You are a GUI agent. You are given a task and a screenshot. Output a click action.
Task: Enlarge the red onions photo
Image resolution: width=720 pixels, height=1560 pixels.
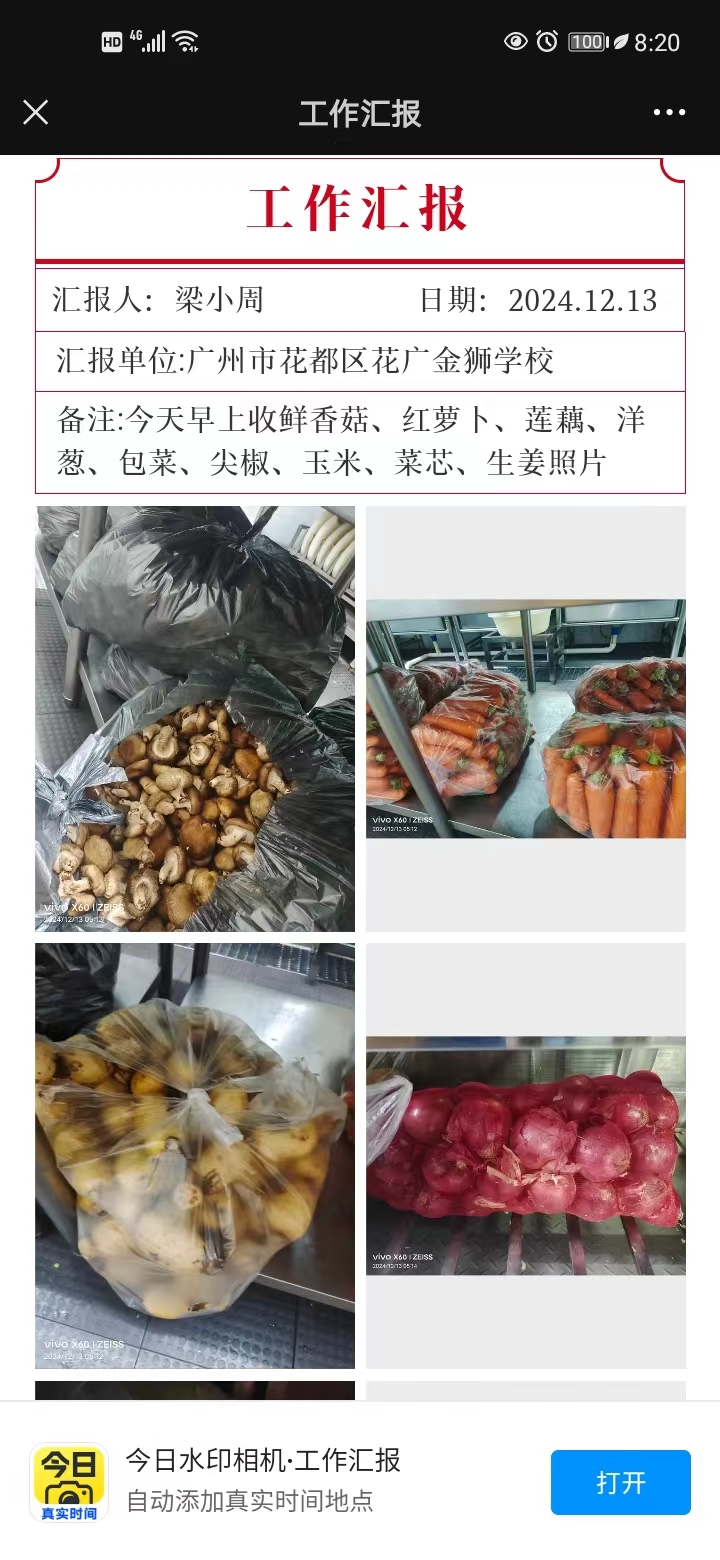526,1155
